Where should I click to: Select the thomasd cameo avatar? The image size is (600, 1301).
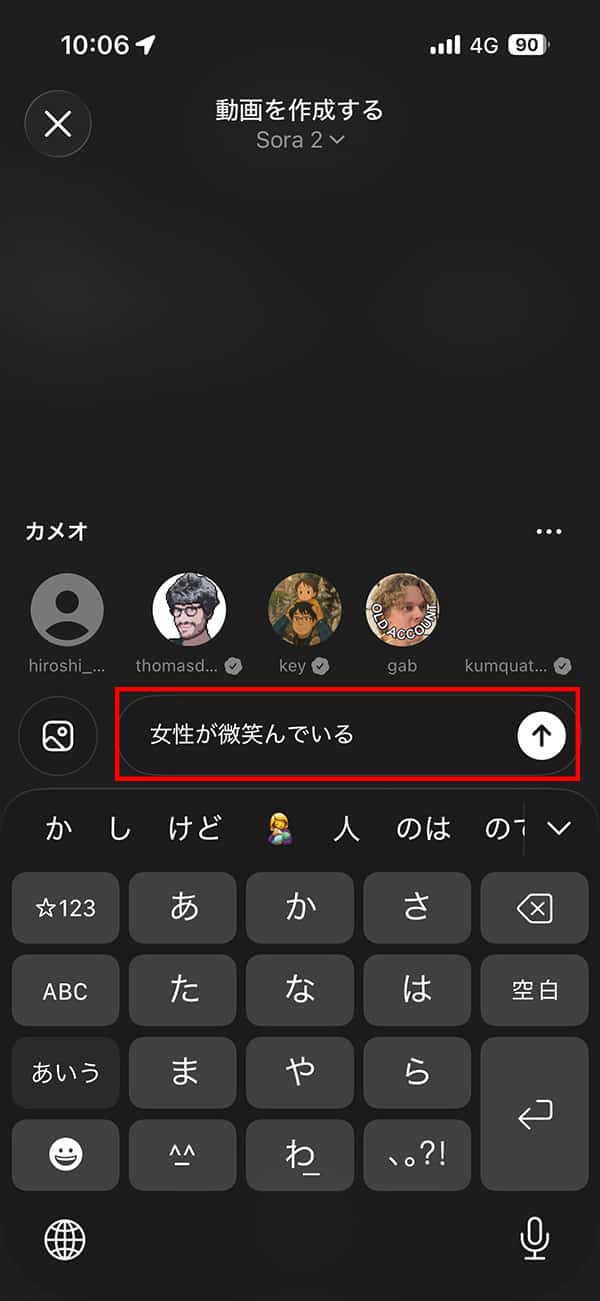click(189, 610)
